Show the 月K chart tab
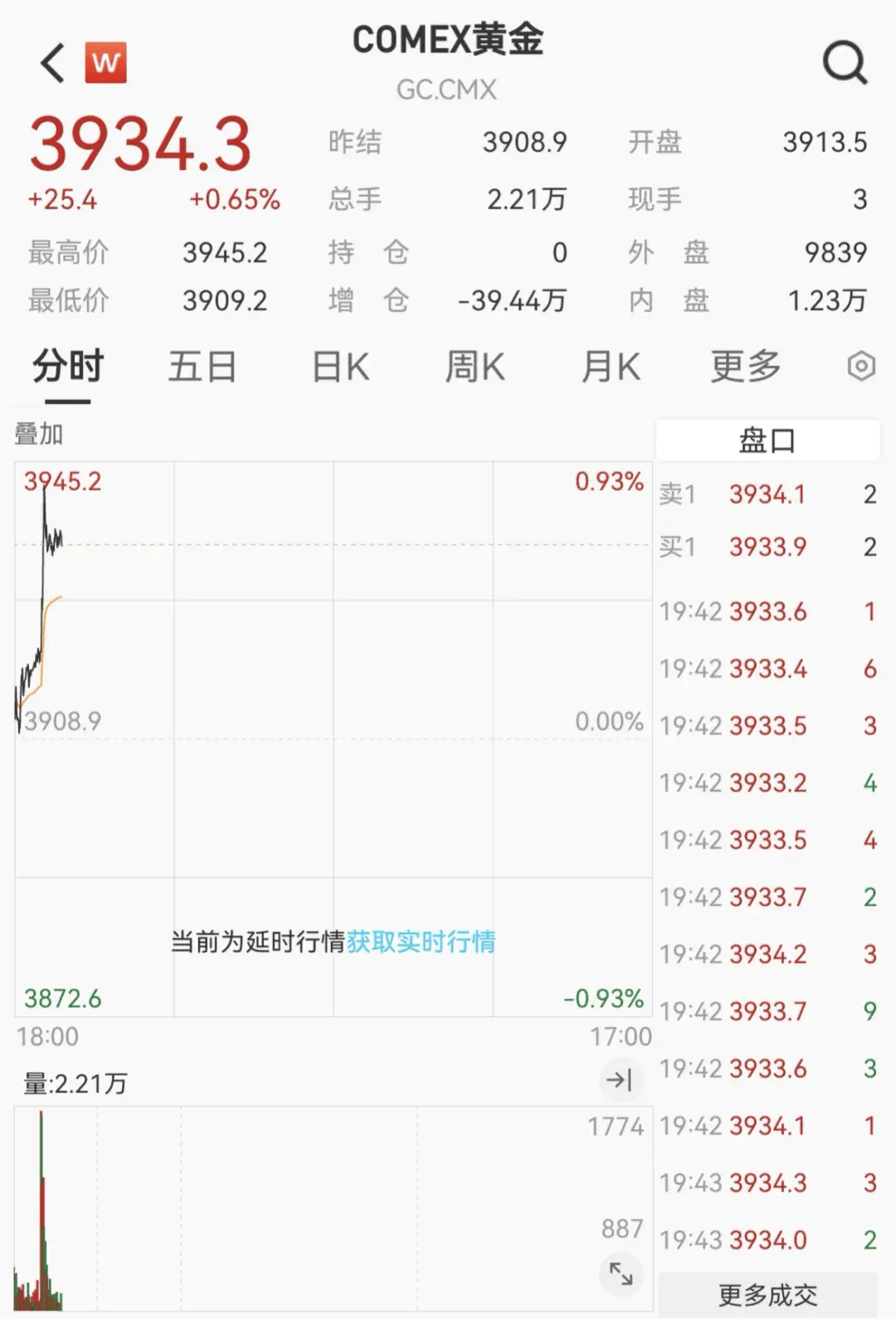This screenshot has height=1319, width=896. (611, 367)
